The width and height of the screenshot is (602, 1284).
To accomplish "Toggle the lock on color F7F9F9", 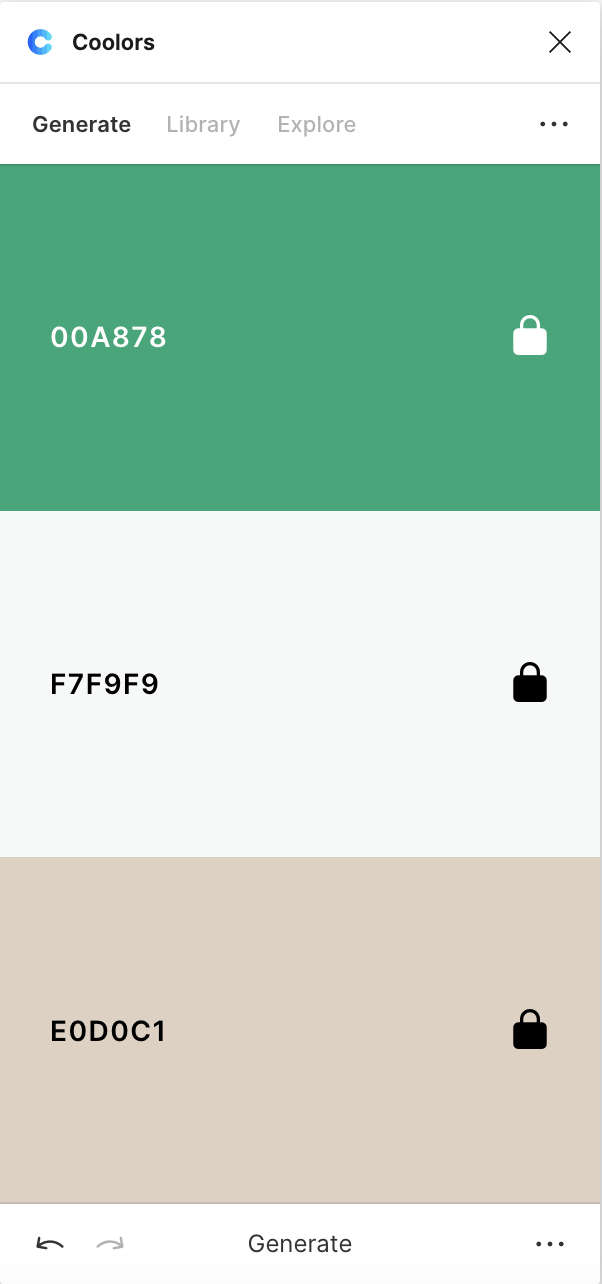I will pyautogui.click(x=529, y=684).
